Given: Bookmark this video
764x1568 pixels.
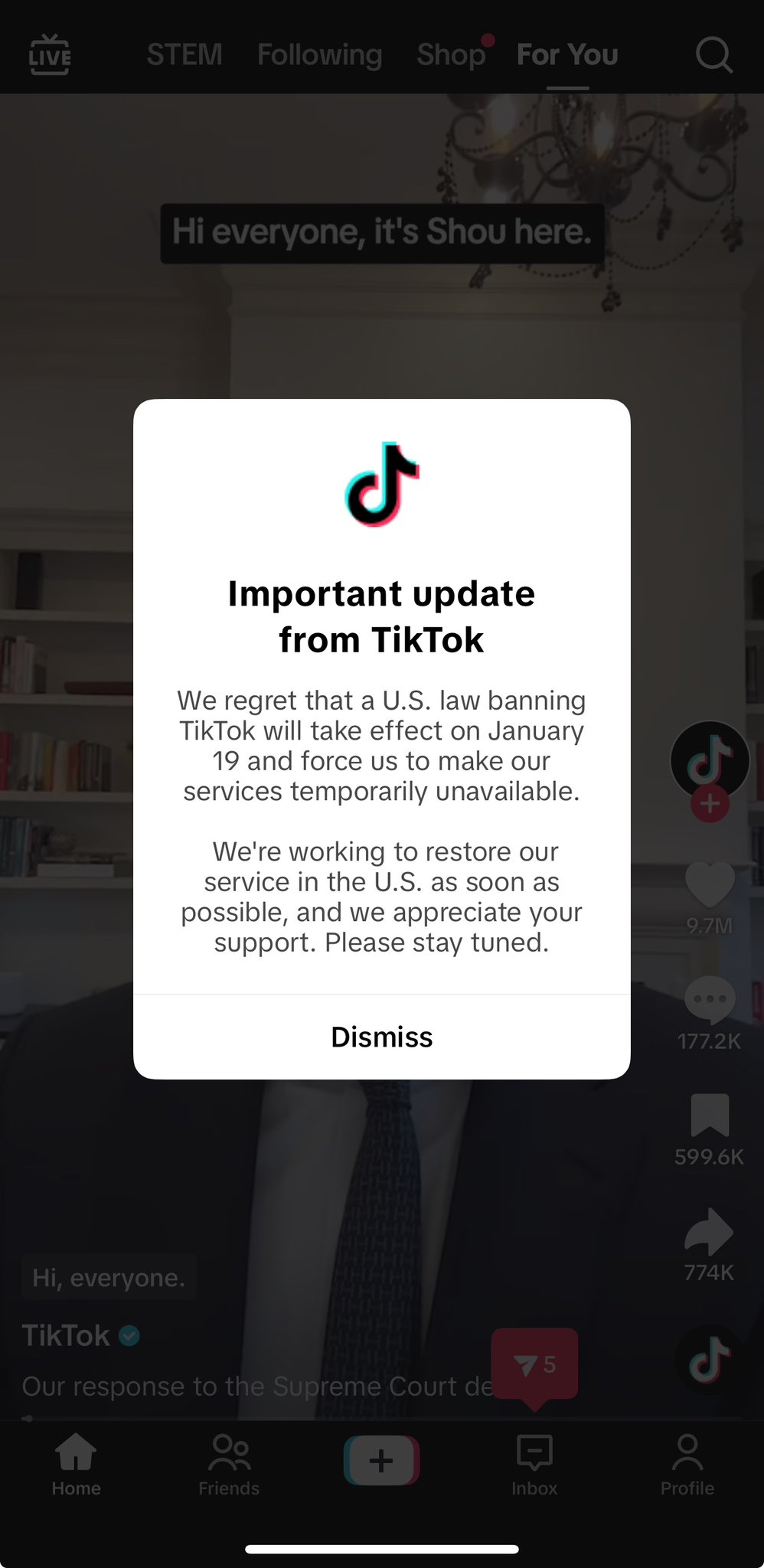Looking at the screenshot, I should pyautogui.click(x=710, y=1116).
